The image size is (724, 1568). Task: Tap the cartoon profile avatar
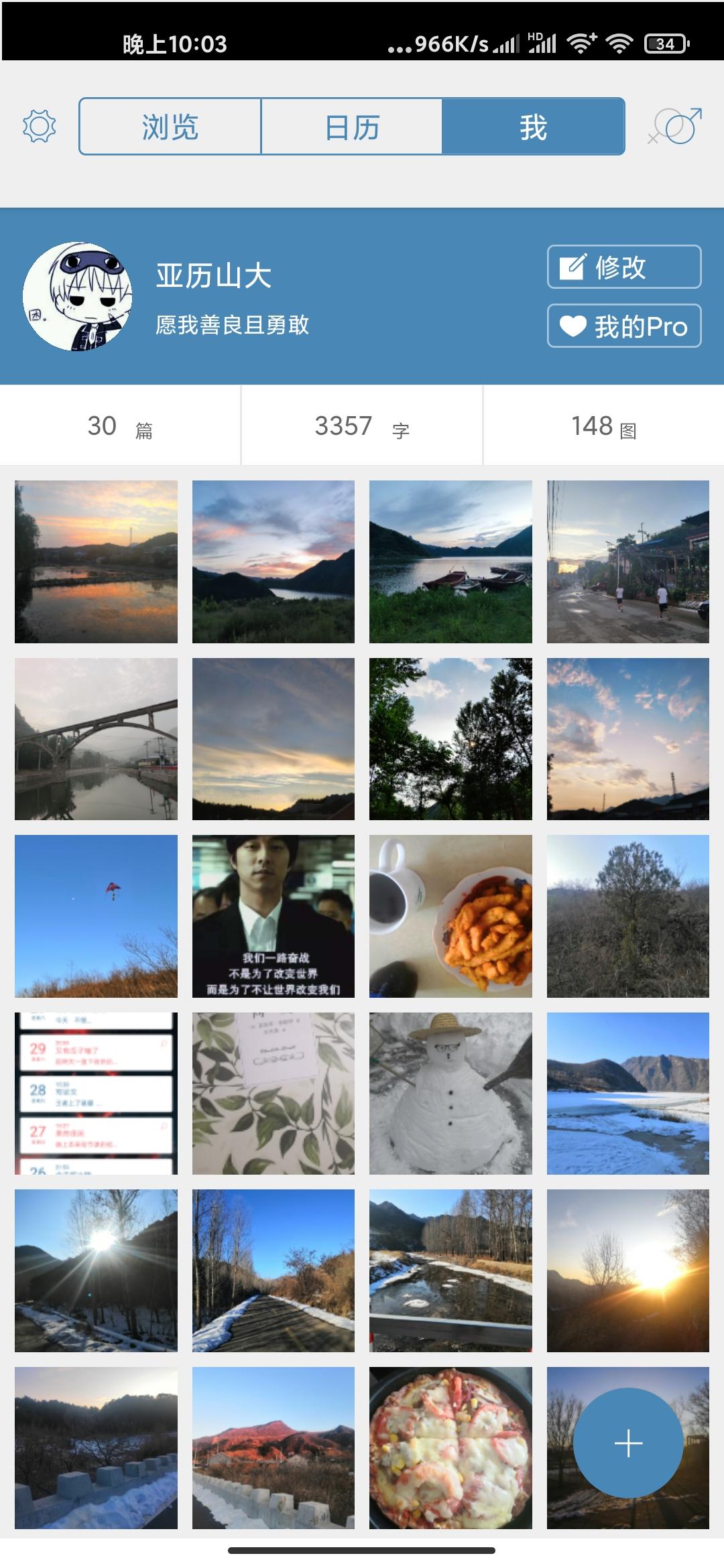click(x=77, y=296)
